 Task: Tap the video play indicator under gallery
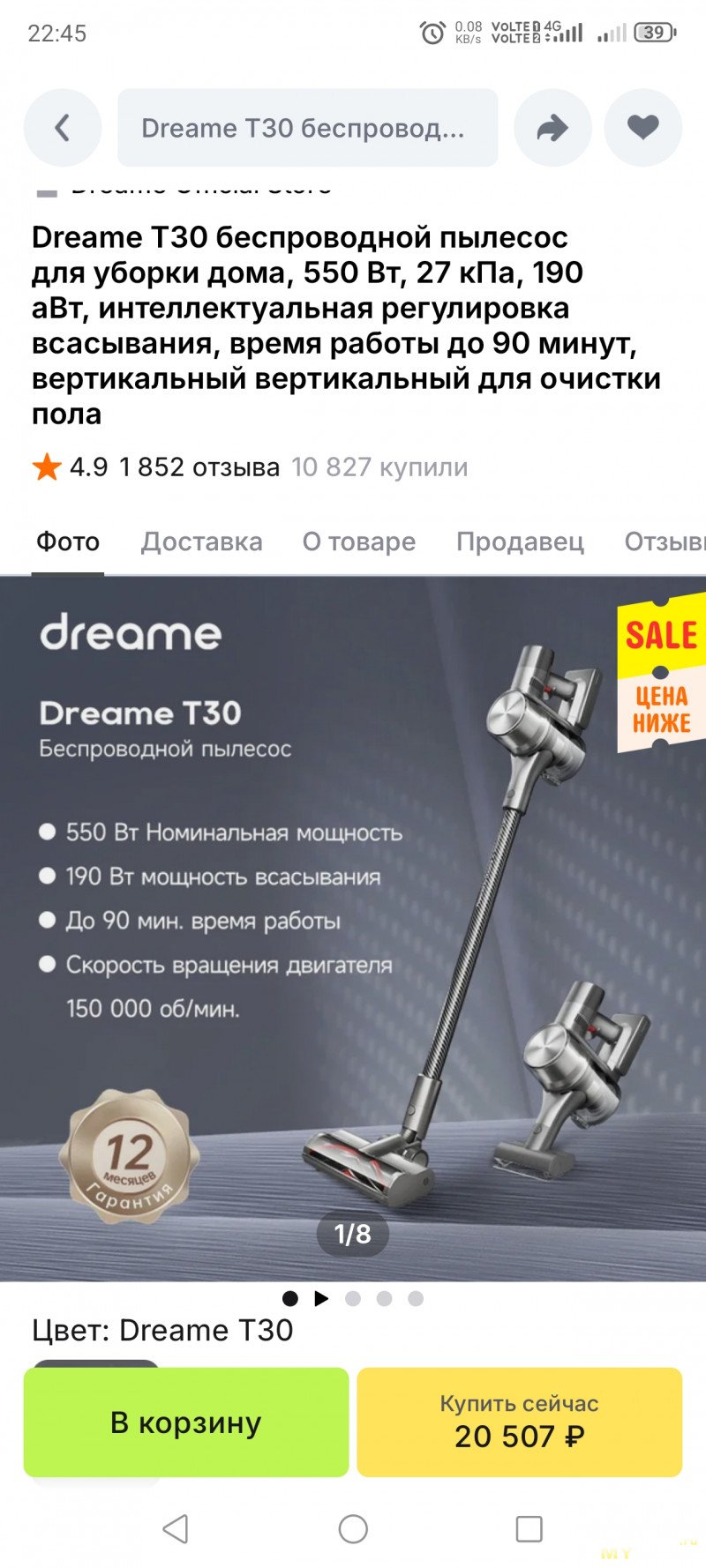(x=321, y=1298)
